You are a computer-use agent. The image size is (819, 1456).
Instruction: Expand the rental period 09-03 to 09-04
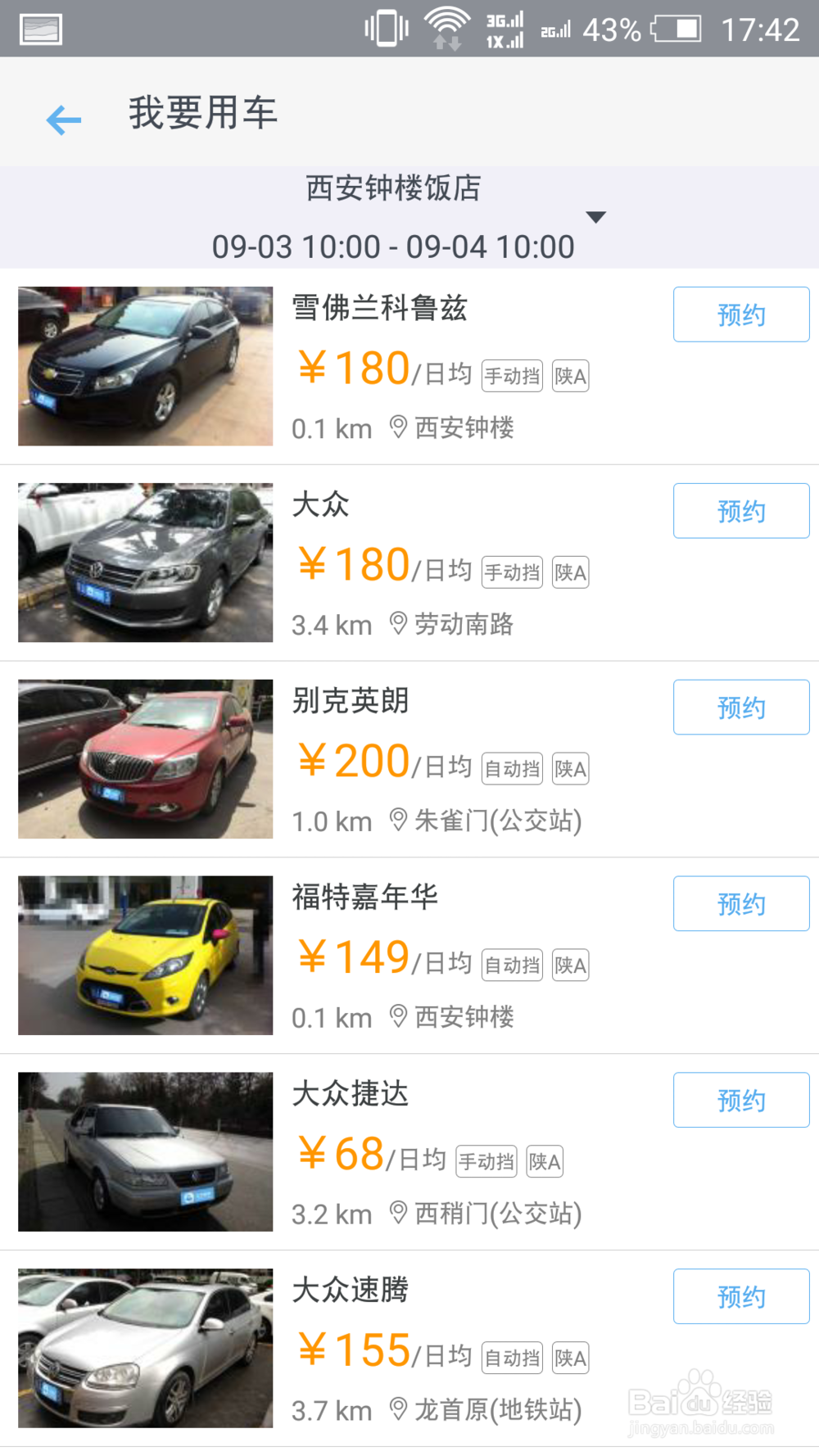393,246
